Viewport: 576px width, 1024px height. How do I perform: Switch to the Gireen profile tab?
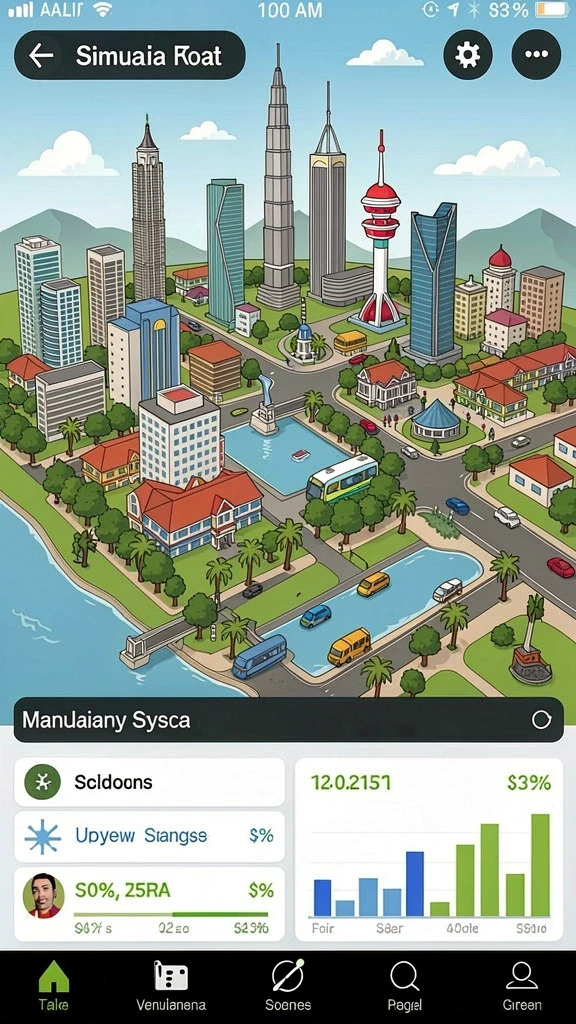pyautogui.click(x=522, y=986)
